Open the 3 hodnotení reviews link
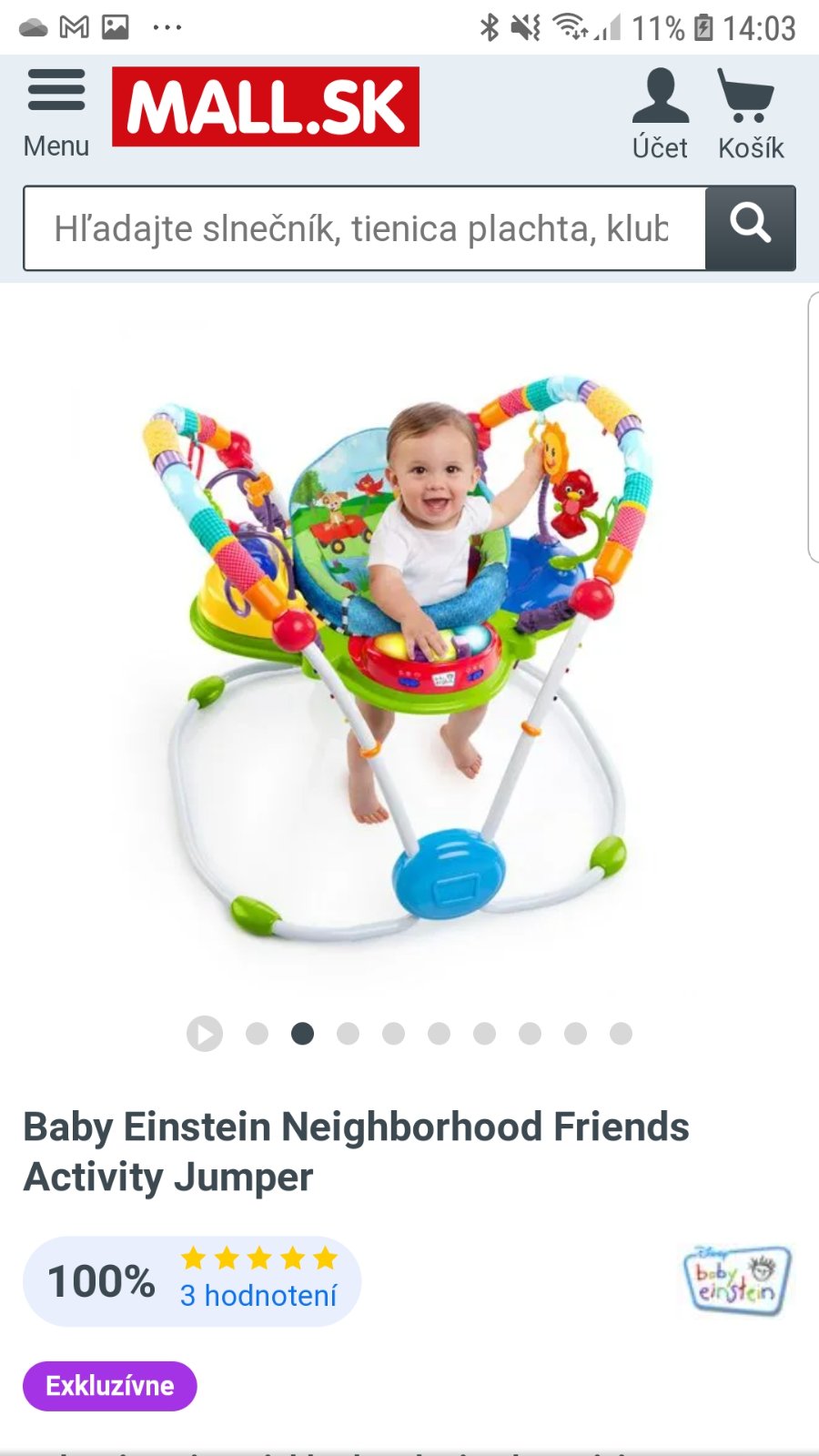819x1456 pixels. [x=258, y=1295]
